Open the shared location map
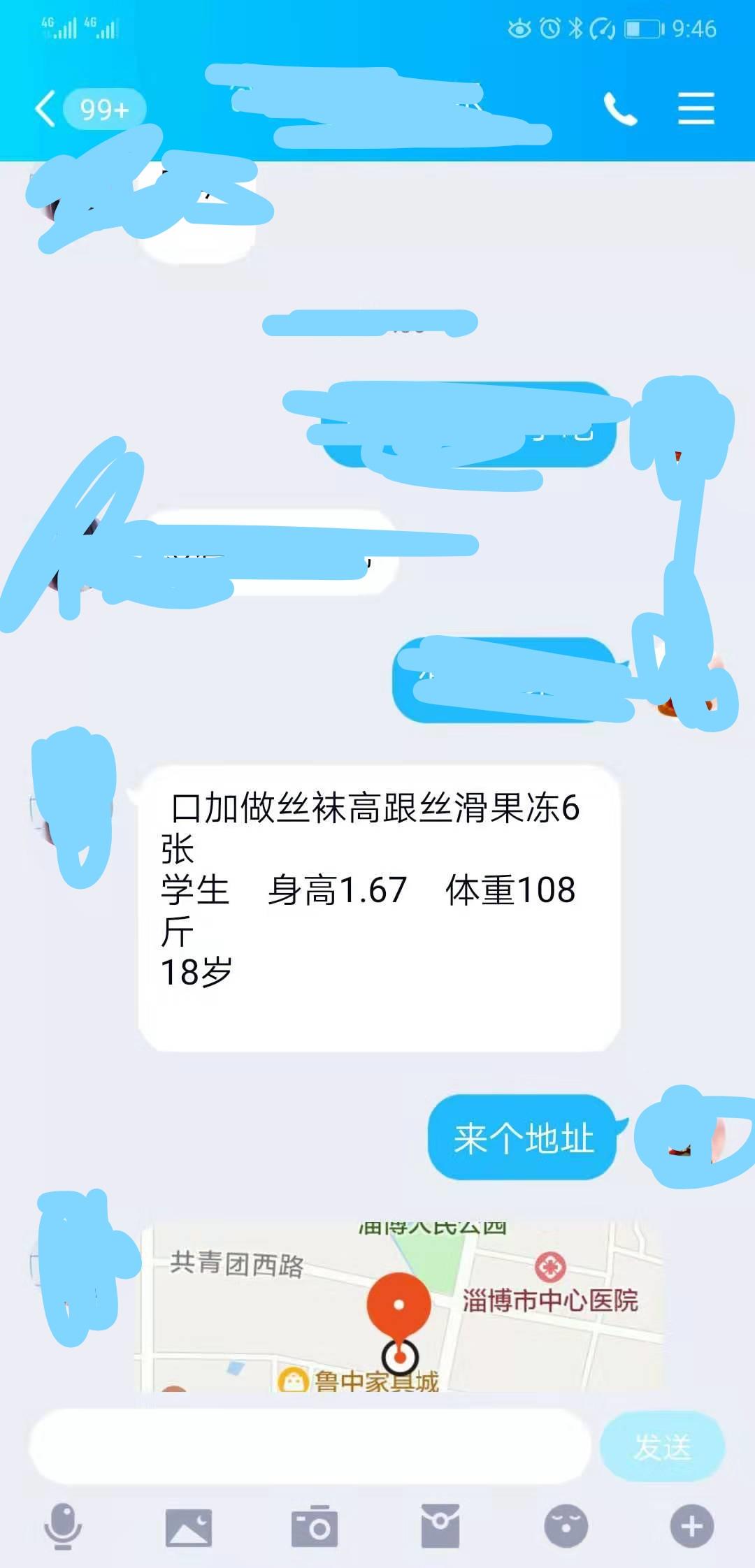Viewport: 755px width, 1568px height. coord(400,1307)
